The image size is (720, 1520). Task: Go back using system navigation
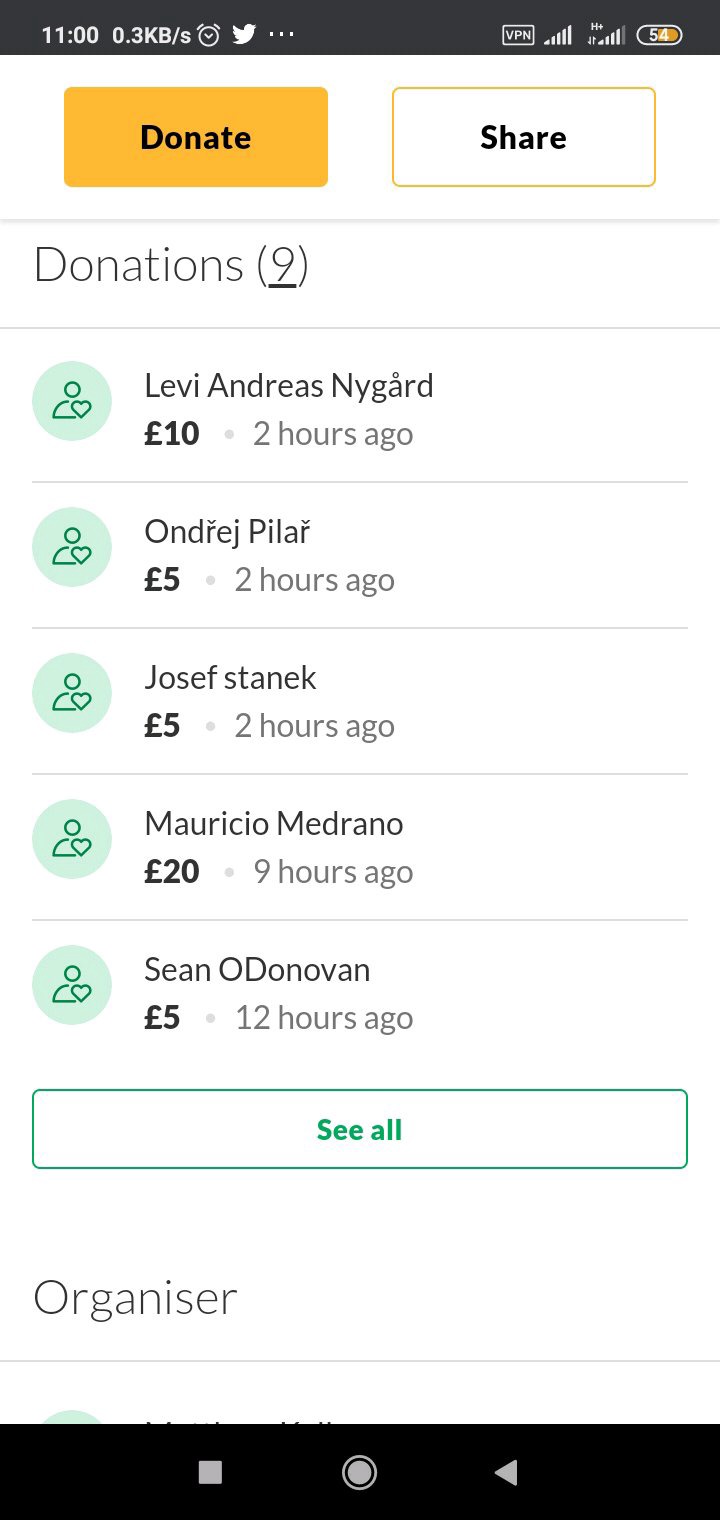(x=506, y=1472)
